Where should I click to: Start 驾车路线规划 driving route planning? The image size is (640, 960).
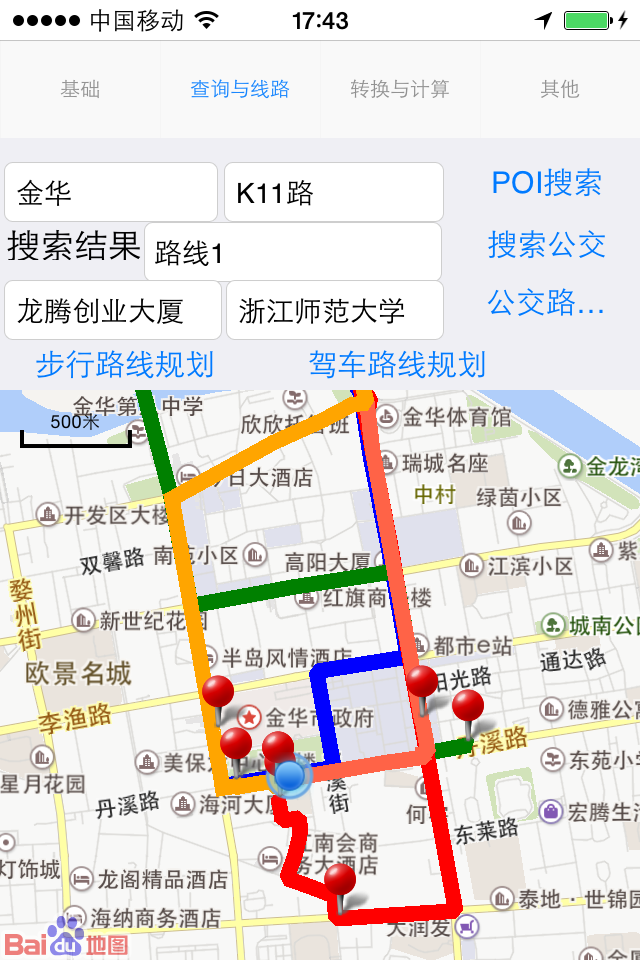pyautogui.click(x=397, y=364)
